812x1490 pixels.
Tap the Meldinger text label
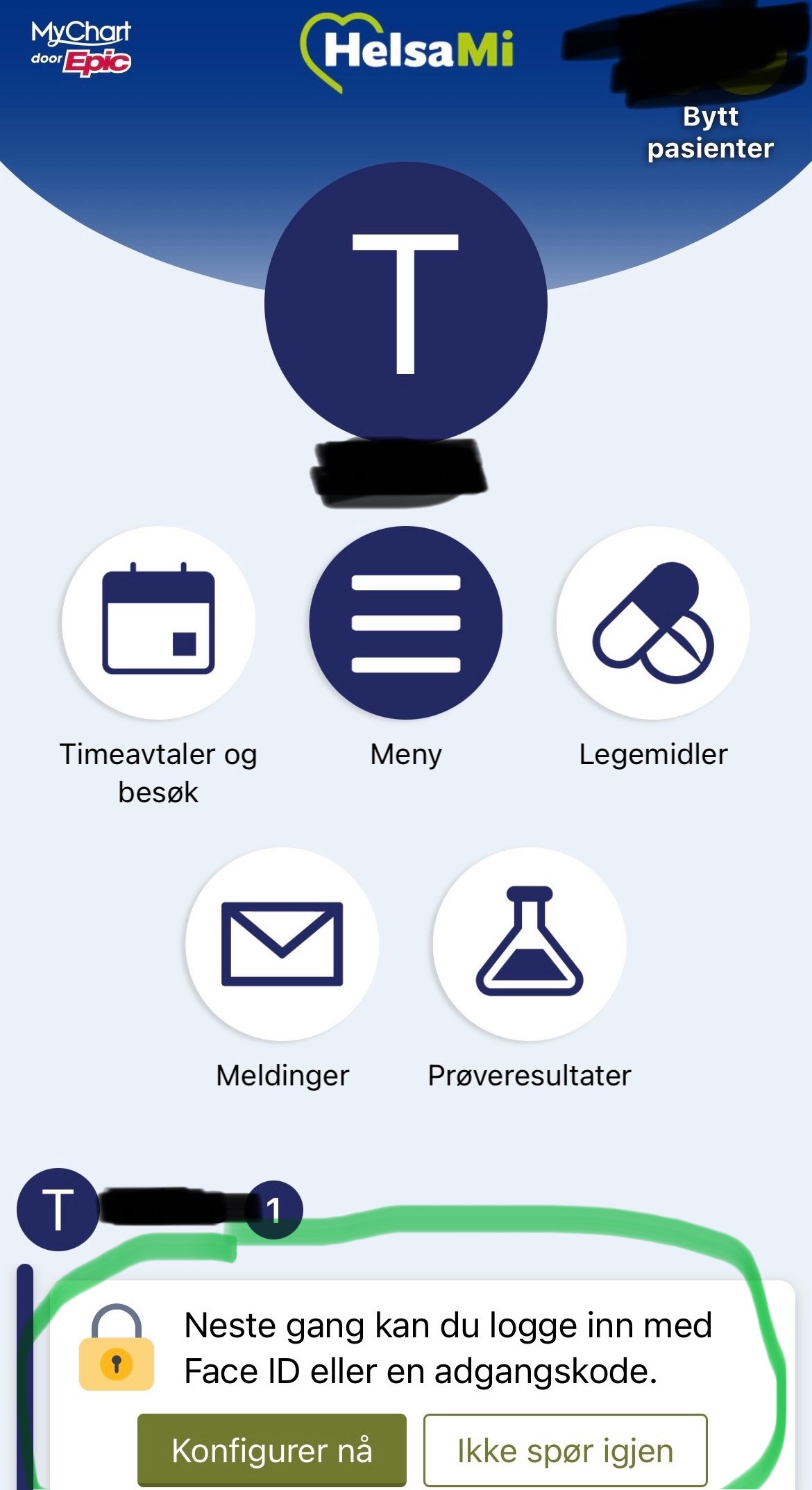pyautogui.click(x=282, y=1075)
